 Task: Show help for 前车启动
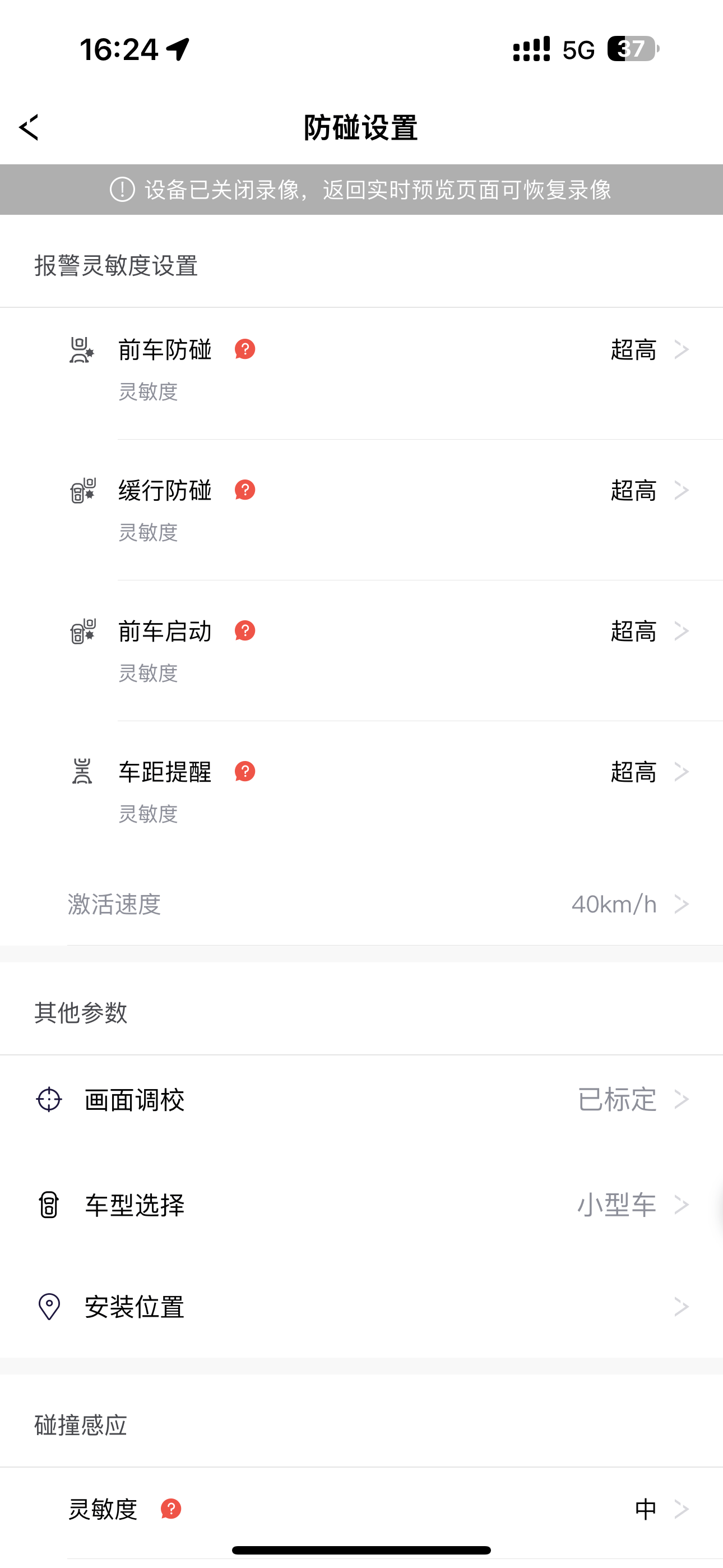click(x=245, y=630)
